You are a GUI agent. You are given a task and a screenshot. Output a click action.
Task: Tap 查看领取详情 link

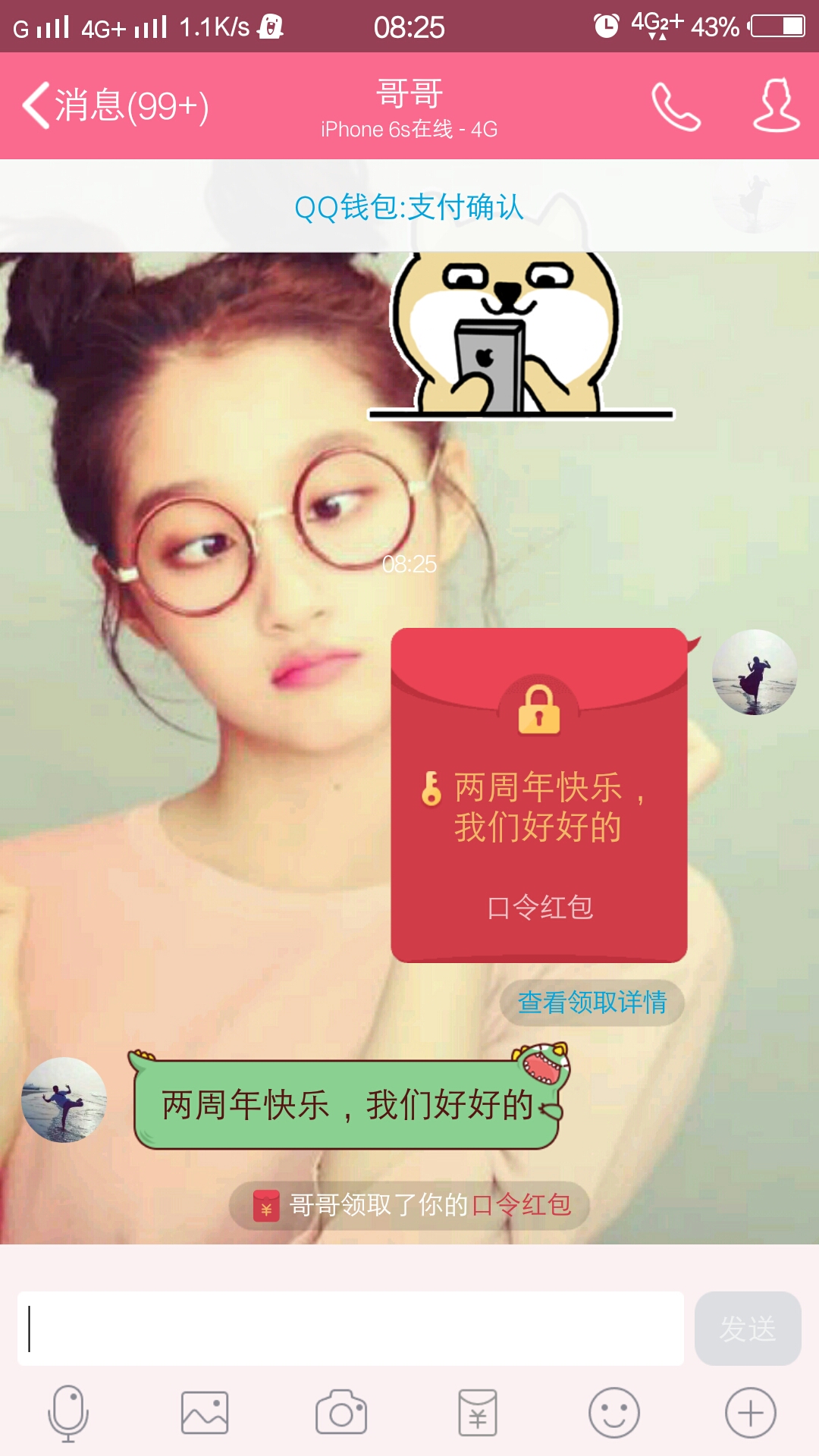591,1003
